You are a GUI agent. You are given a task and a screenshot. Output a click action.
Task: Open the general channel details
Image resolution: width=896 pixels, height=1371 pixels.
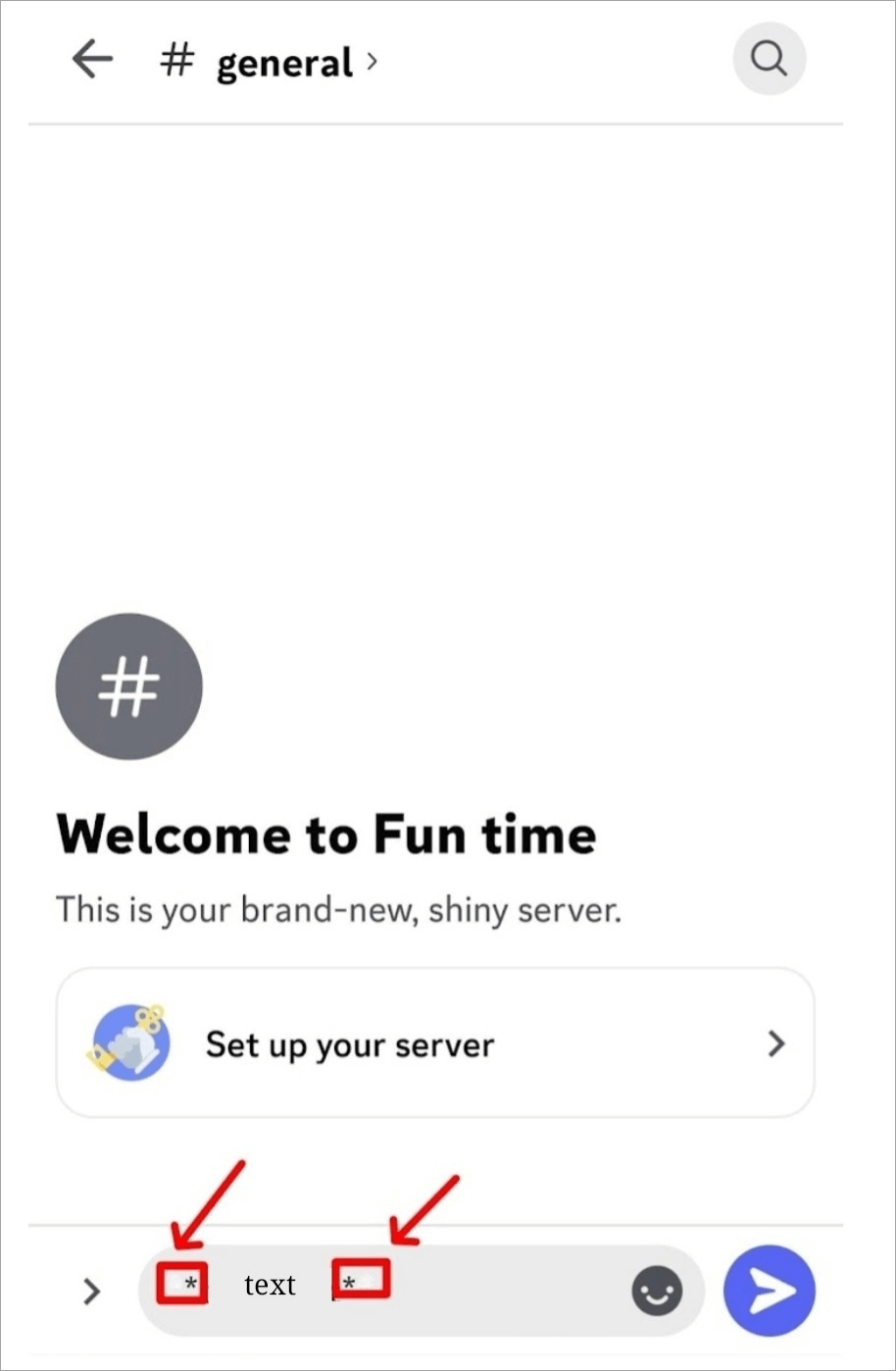[284, 63]
